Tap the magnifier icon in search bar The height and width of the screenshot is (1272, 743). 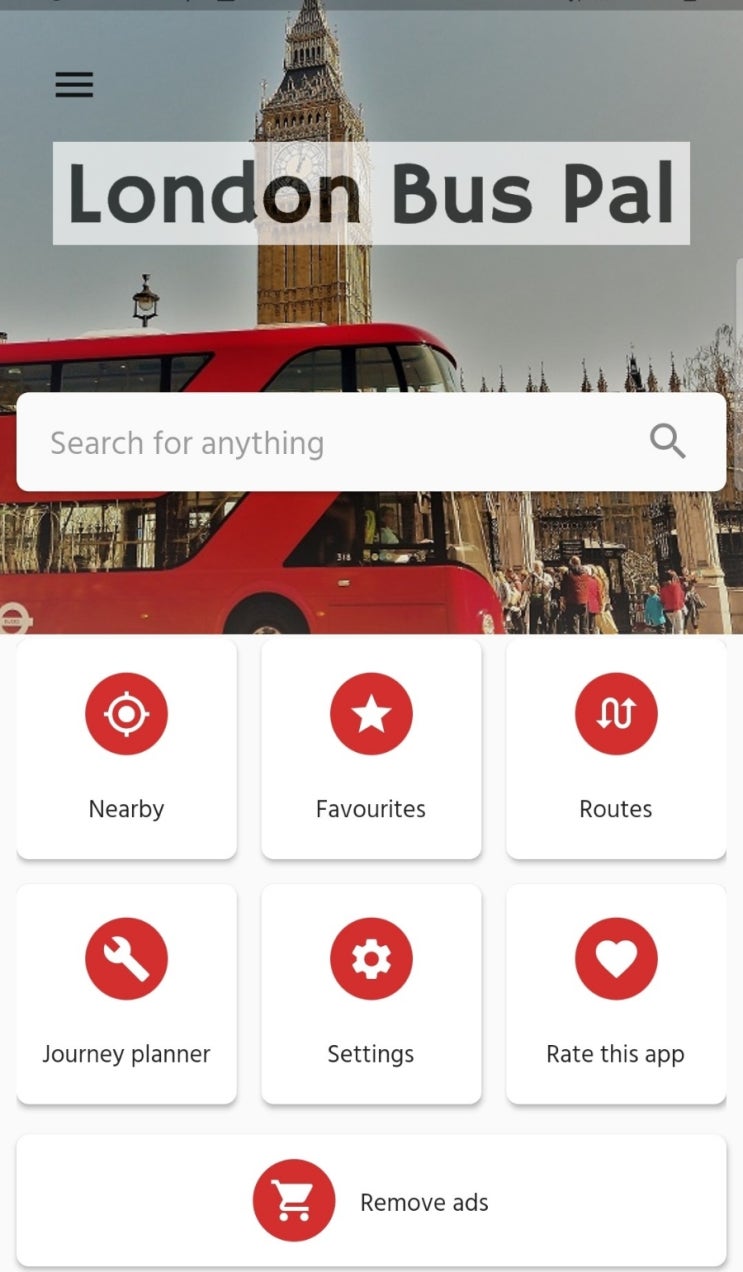(x=668, y=441)
